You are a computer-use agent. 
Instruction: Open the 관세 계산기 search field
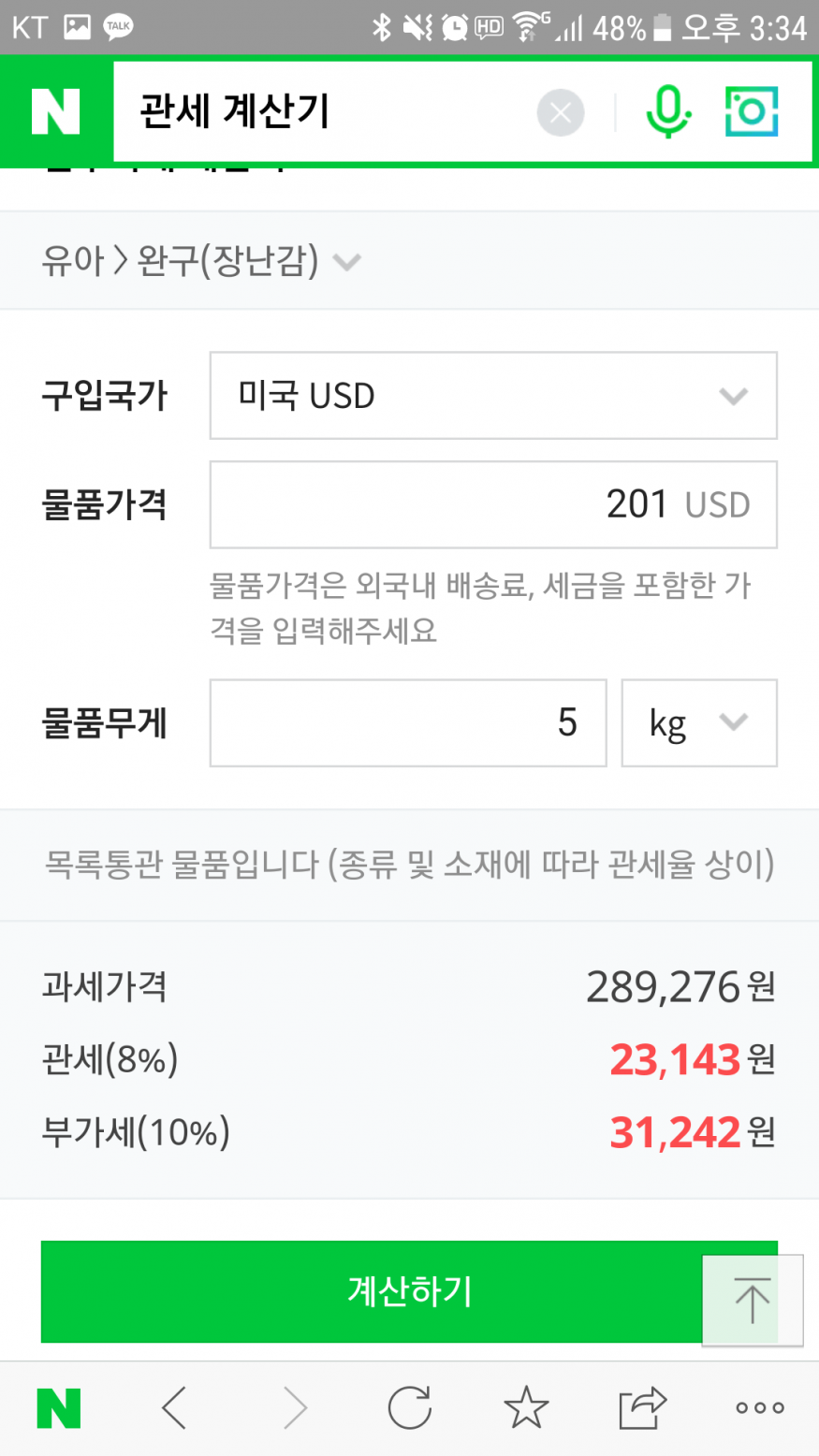coord(323,112)
